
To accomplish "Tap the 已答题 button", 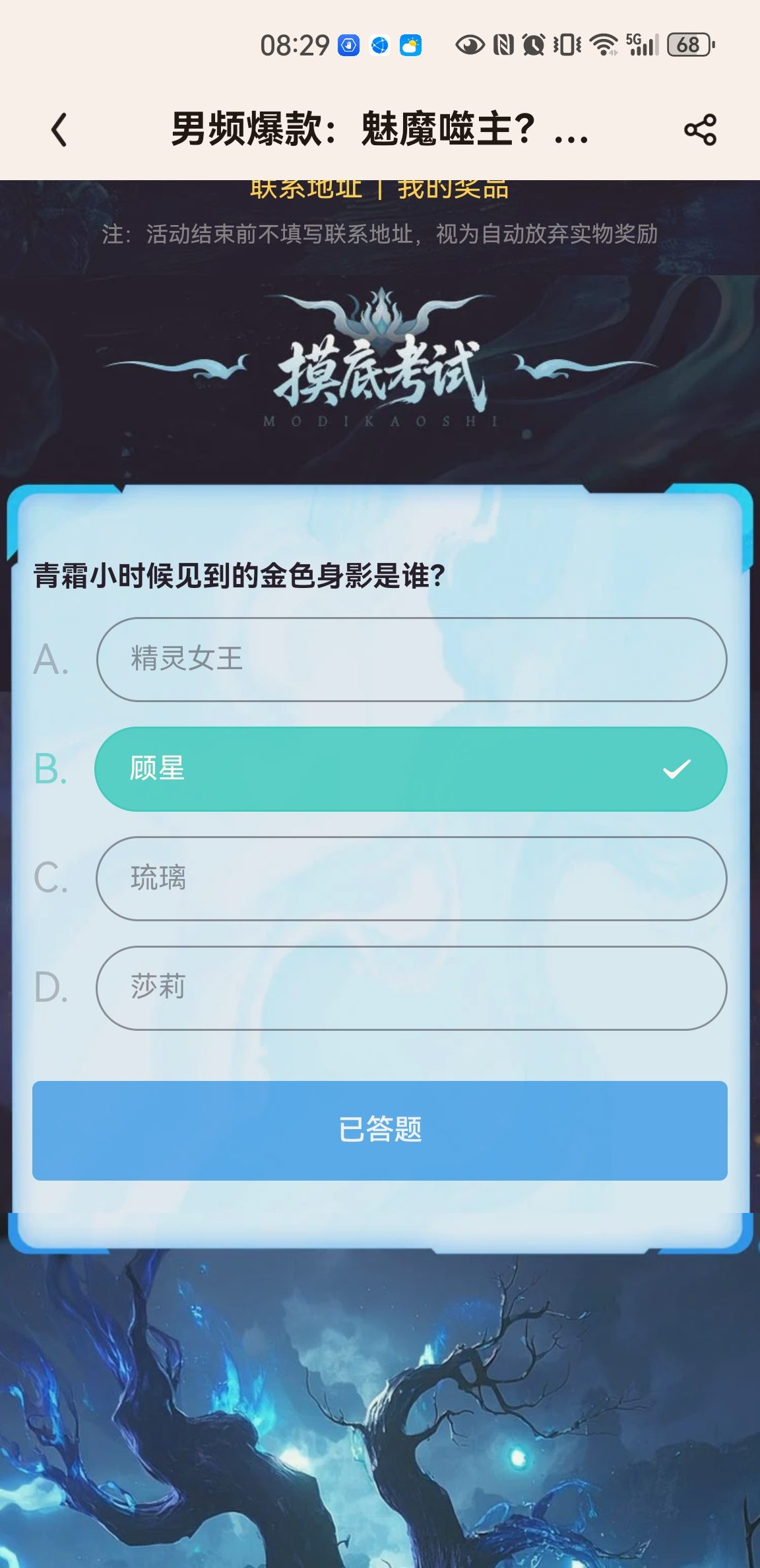I will click(x=380, y=1130).
